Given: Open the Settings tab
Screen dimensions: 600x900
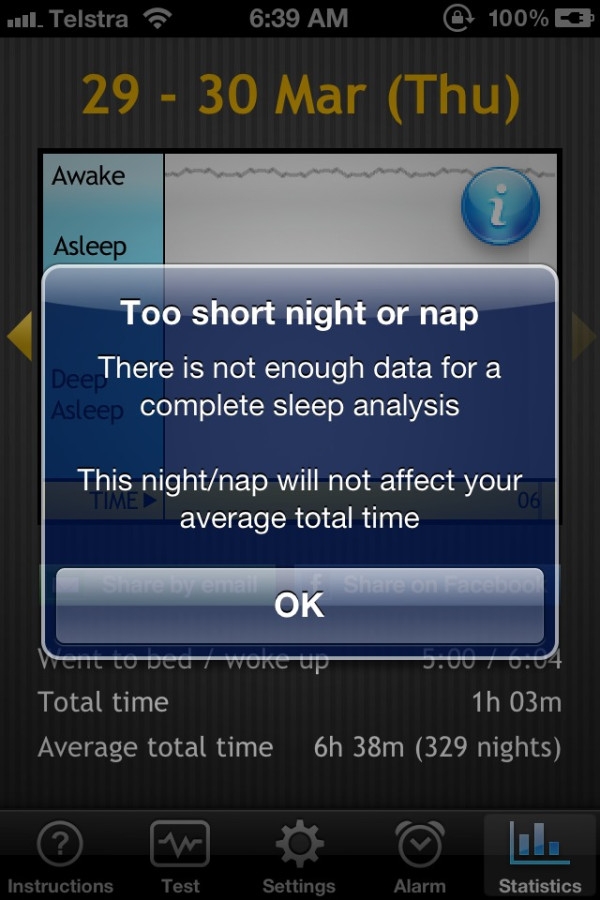Looking at the screenshot, I should (298, 857).
